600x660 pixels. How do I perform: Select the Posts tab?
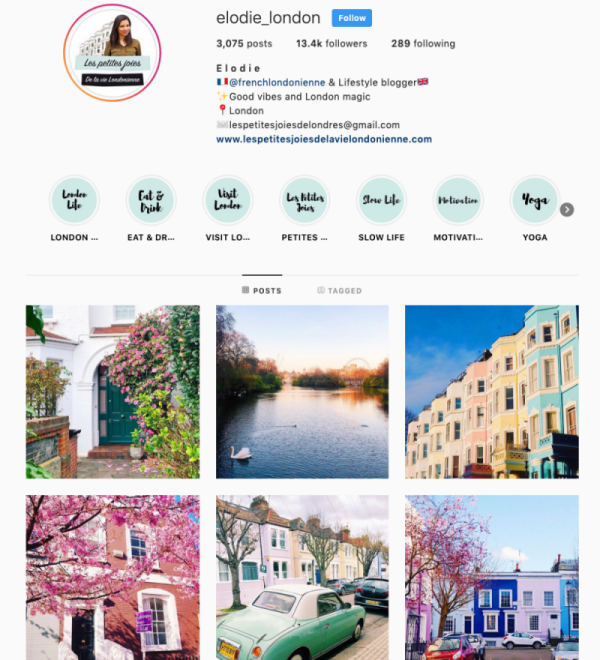[x=262, y=291]
